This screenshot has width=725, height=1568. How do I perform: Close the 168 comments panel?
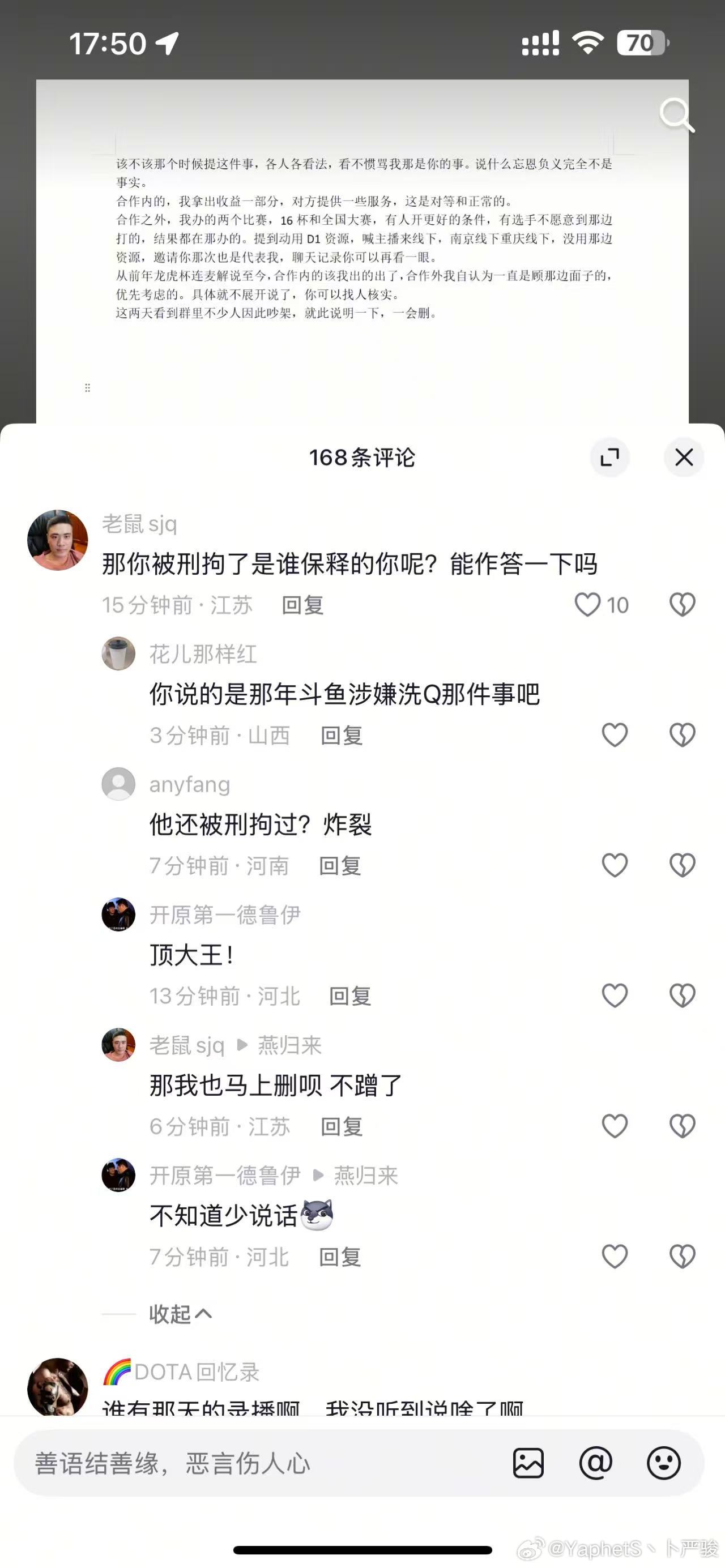[x=684, y=457]
